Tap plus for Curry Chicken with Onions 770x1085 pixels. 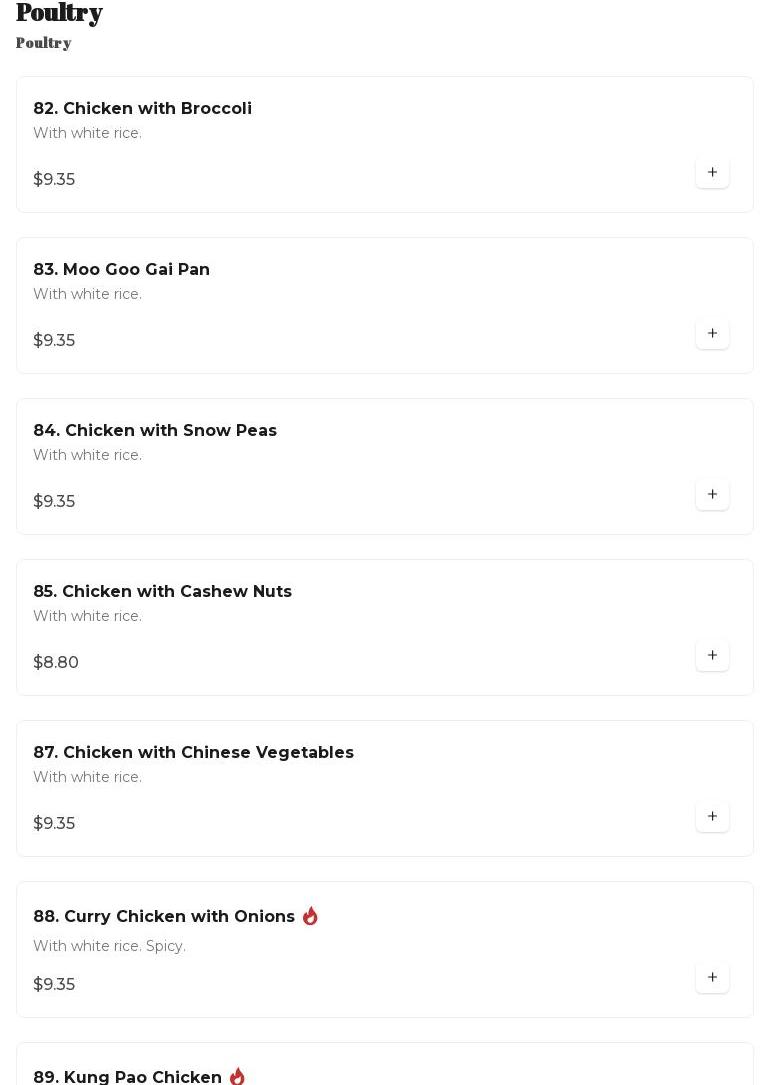[712, 977]
